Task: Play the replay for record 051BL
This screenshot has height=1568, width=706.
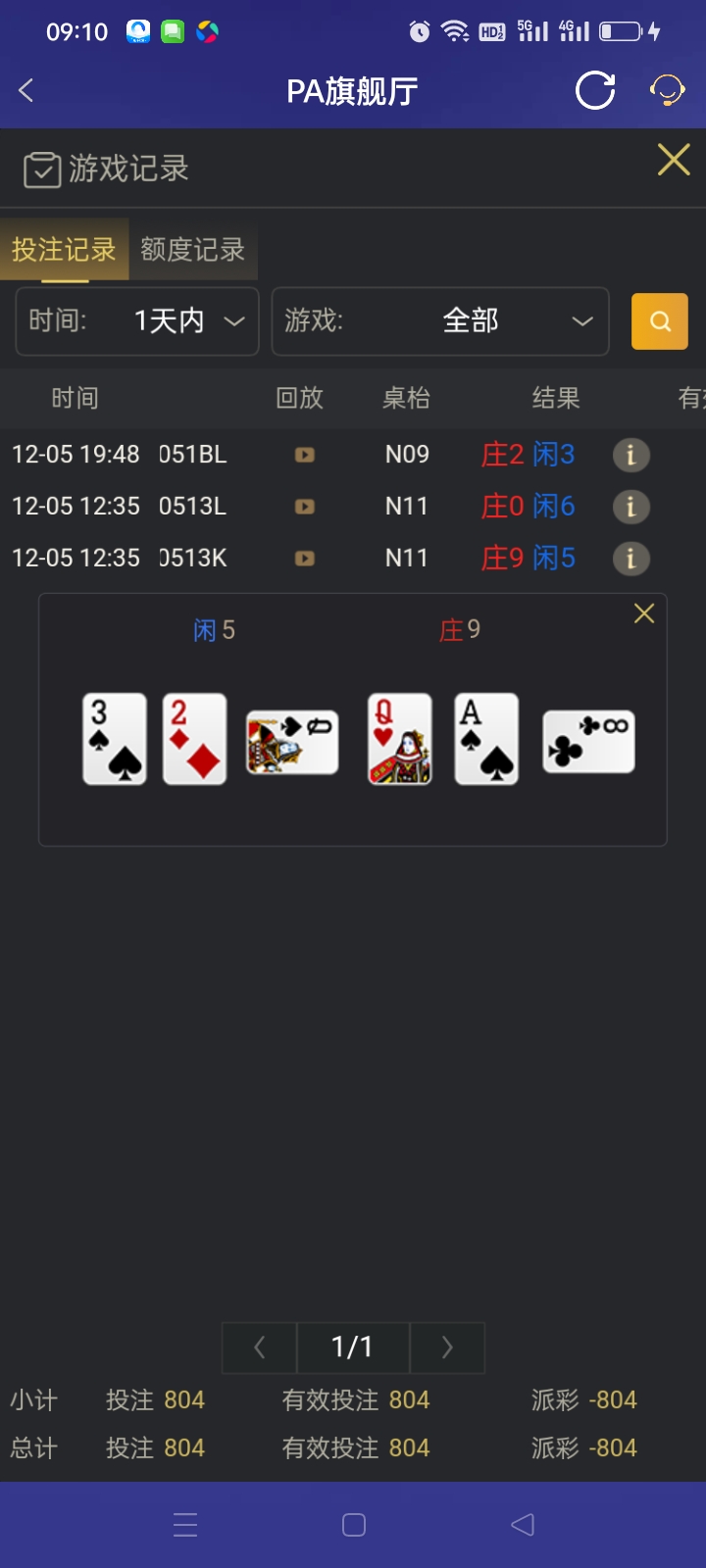Action: point(305,455)
